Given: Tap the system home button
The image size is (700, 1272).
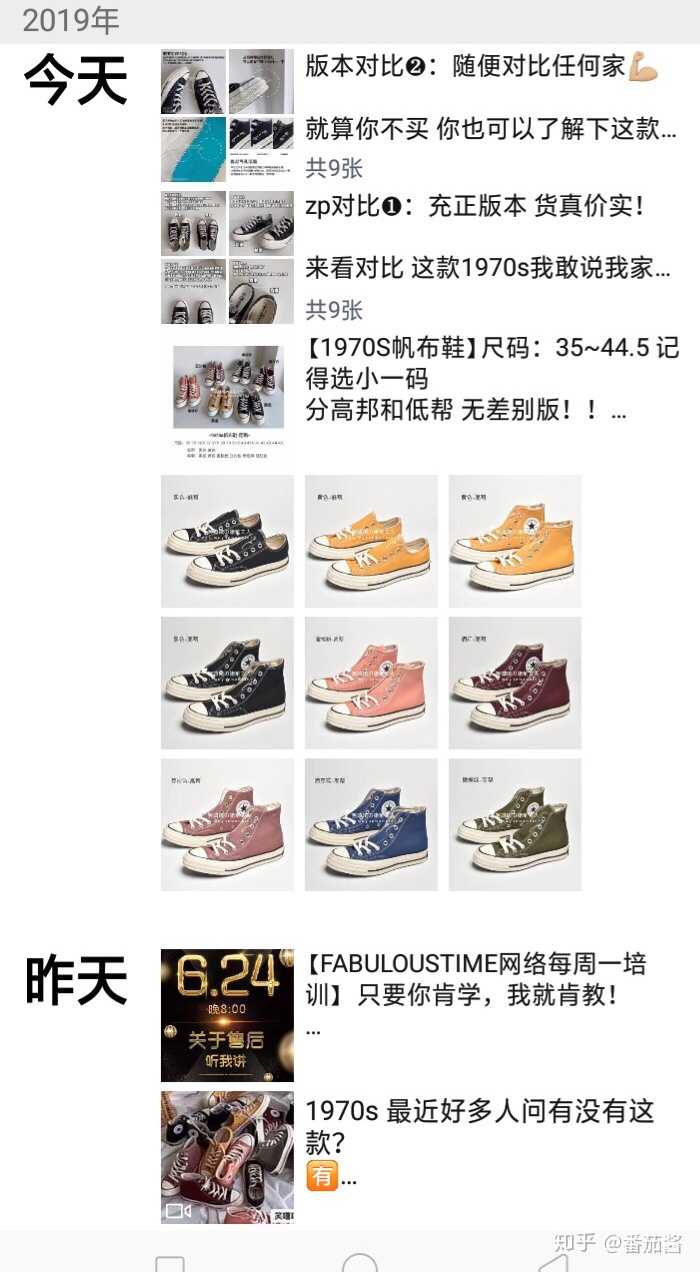Looking at the screenshot, I should [359, 1262].
